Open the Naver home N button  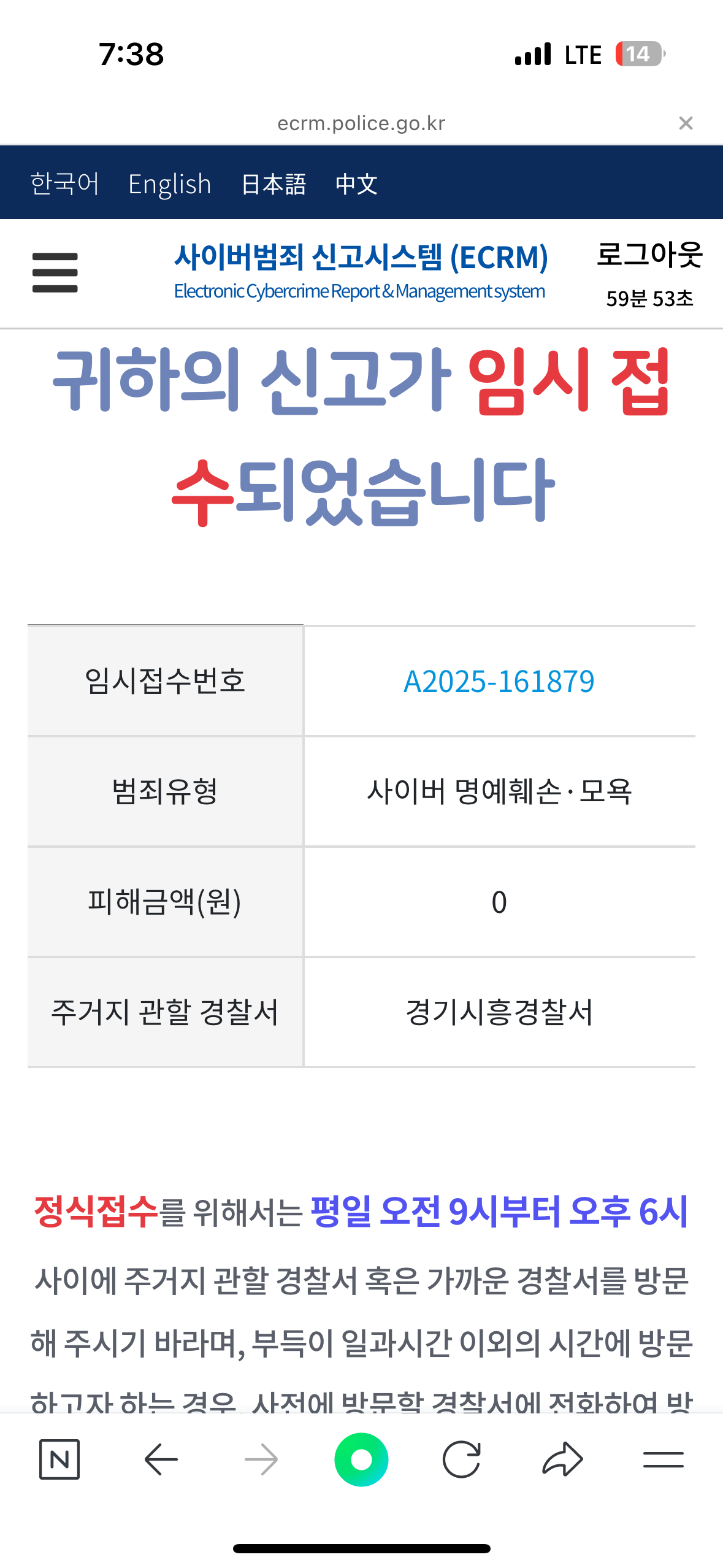59,1459
